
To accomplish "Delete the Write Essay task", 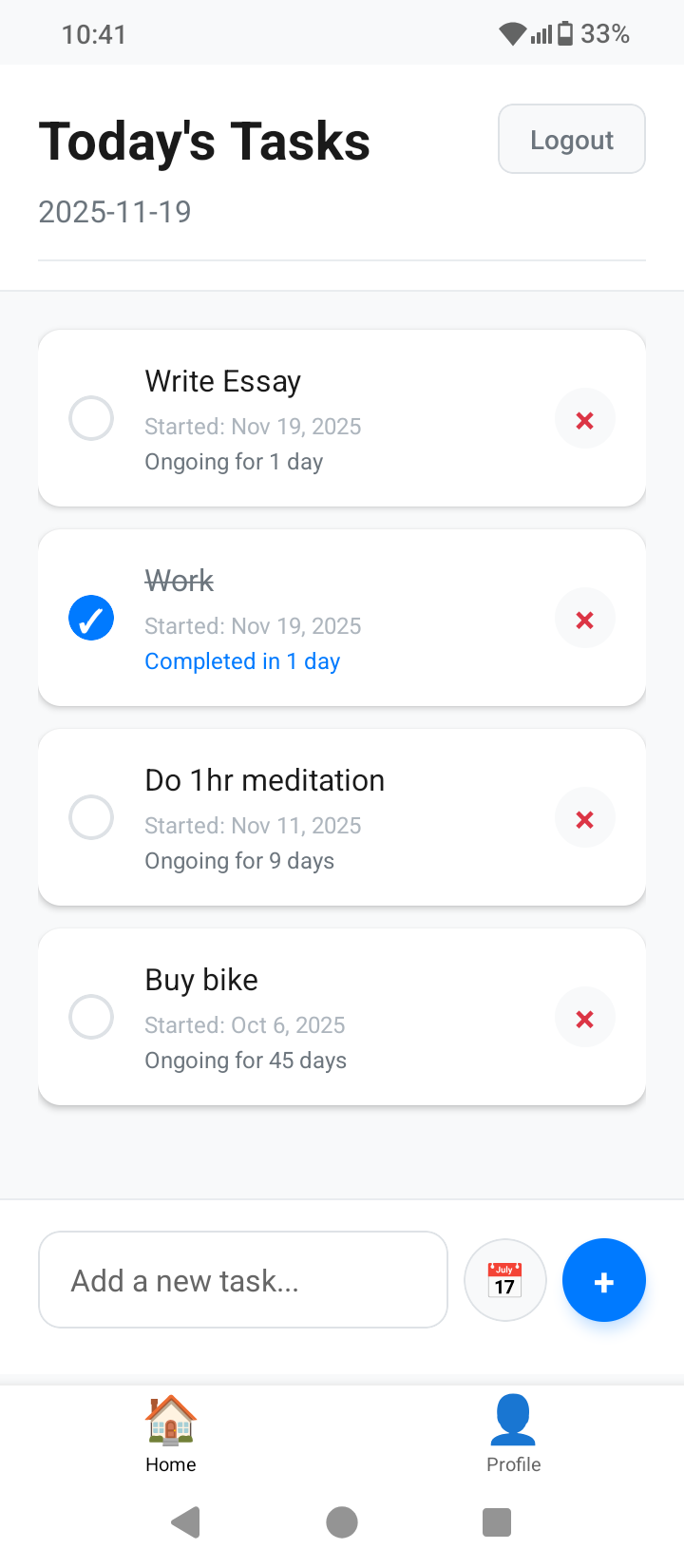I will pyautogui.click(x=584, y=418).
